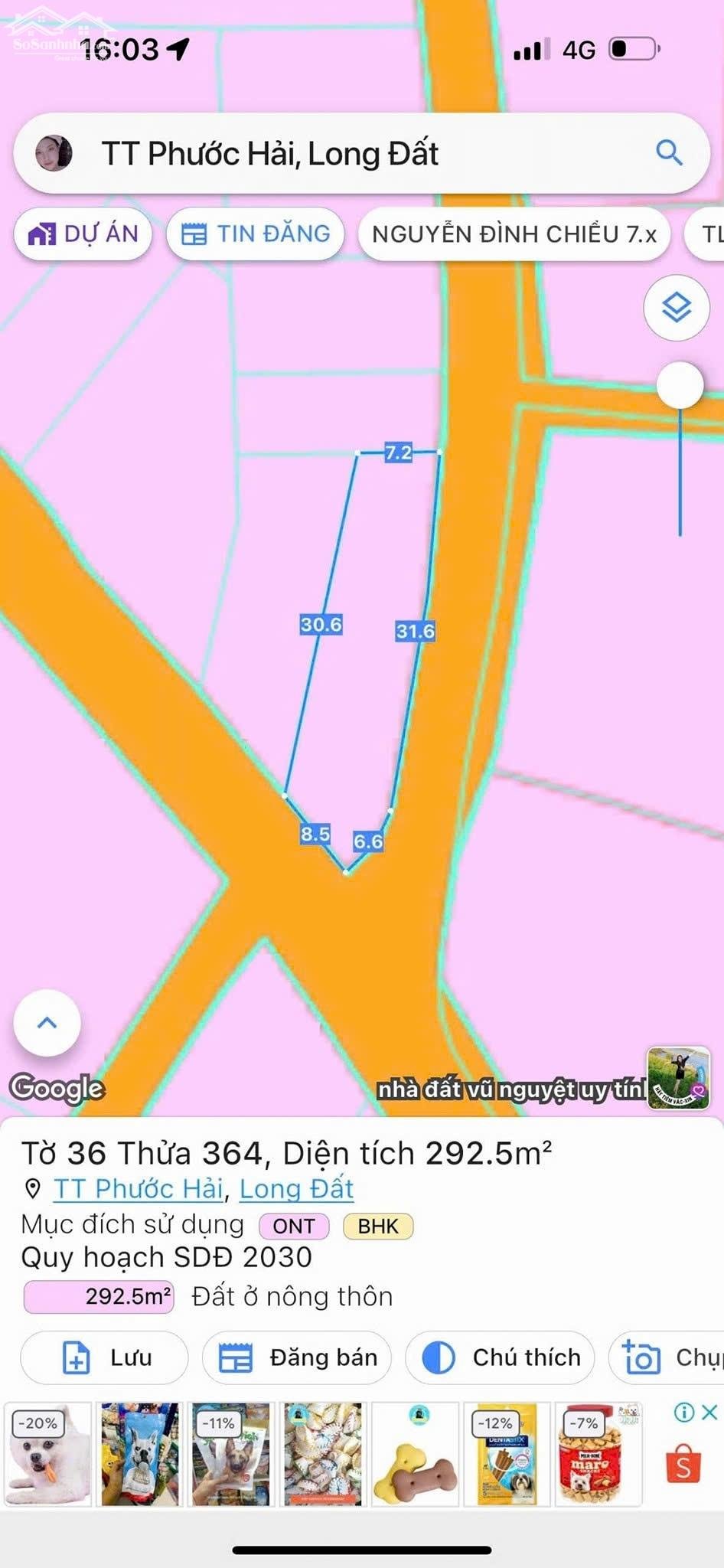This screenshot has height=1568, width=724.
Task: Expand the NGUYỄN ĐÌNH CHIỀU 7.x chip
Action: pyautogui.click(x=514, y=234)
